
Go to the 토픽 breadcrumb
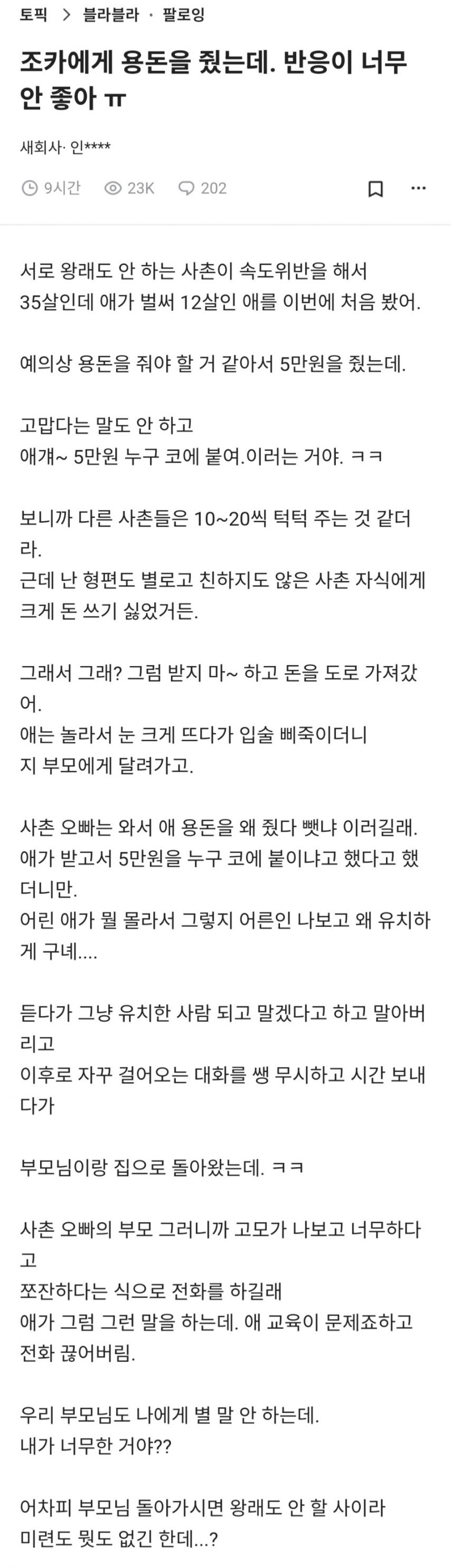click(x=33, y=15)
